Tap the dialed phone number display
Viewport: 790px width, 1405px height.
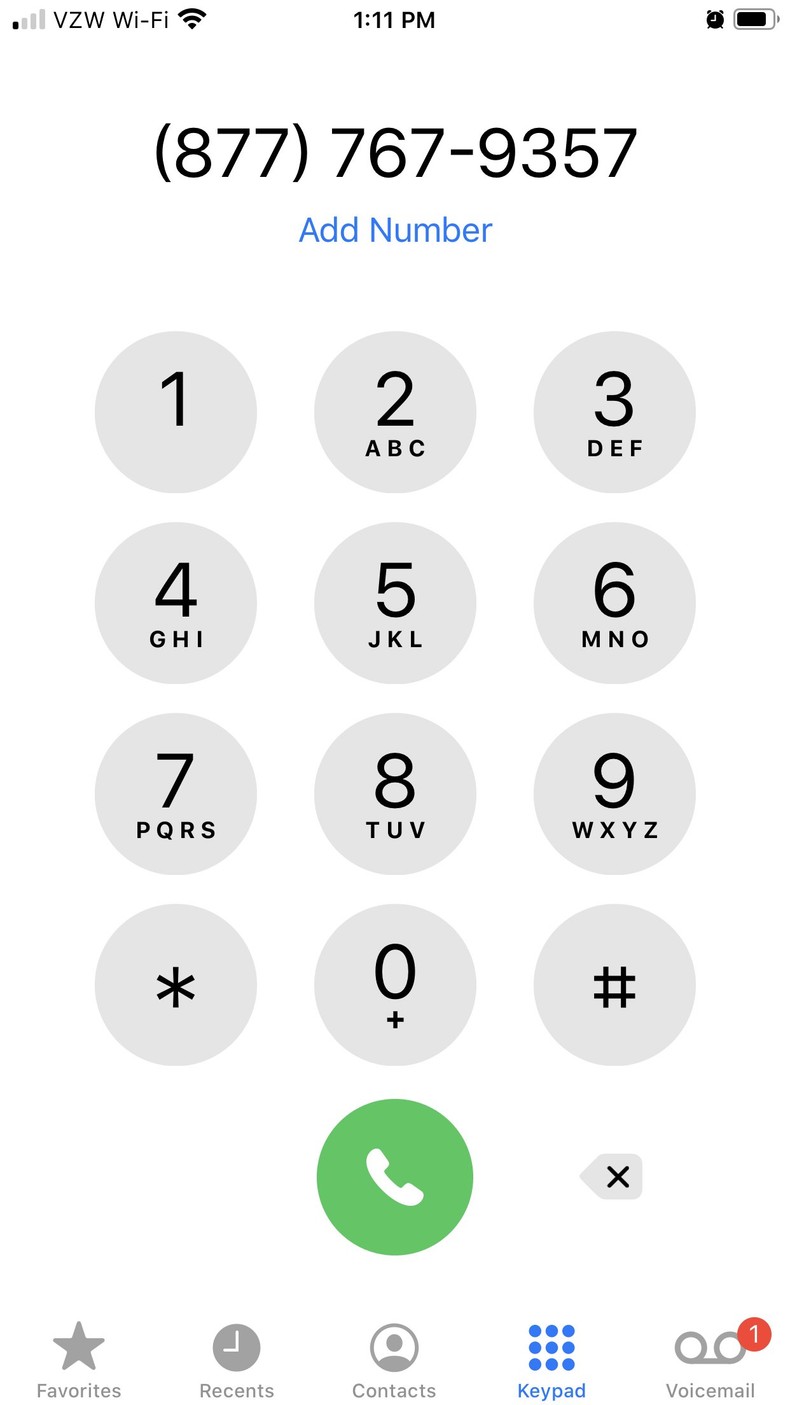[x=395, y=152]
